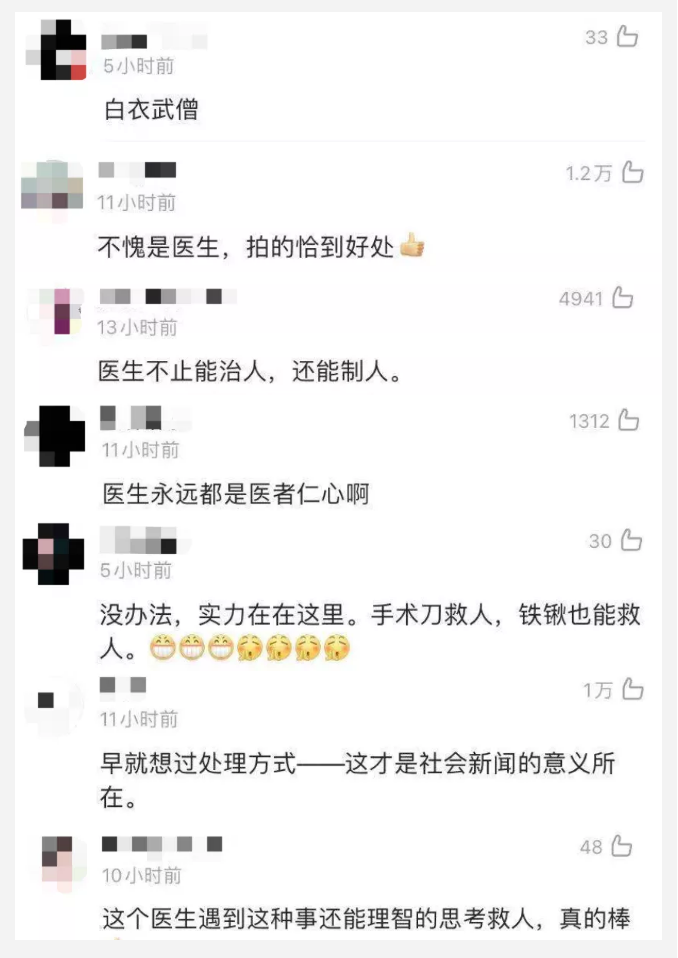
Task: Like the comment 医生永远都是医者仁心啊
Action: [x=628, y=421]
